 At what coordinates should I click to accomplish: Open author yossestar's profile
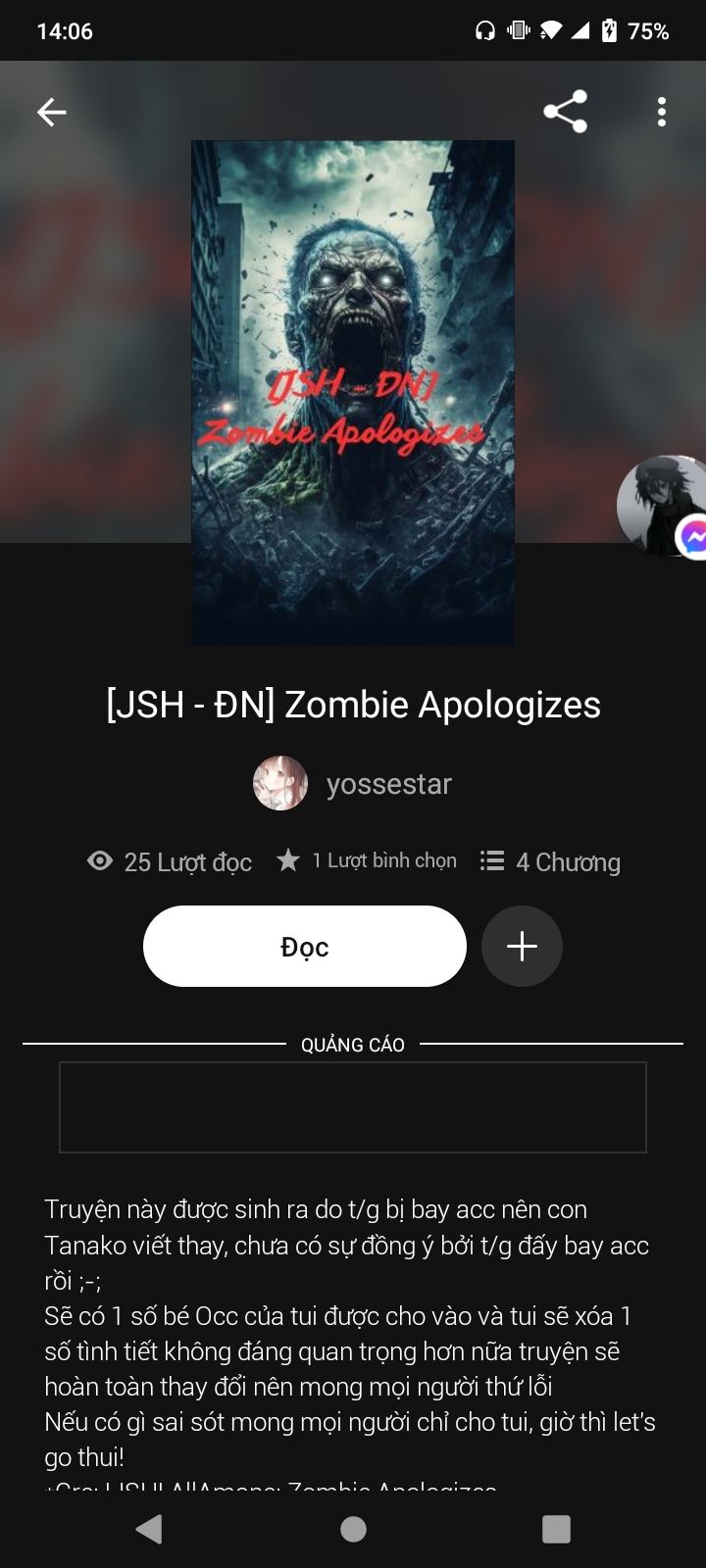(x=353, y=783)
